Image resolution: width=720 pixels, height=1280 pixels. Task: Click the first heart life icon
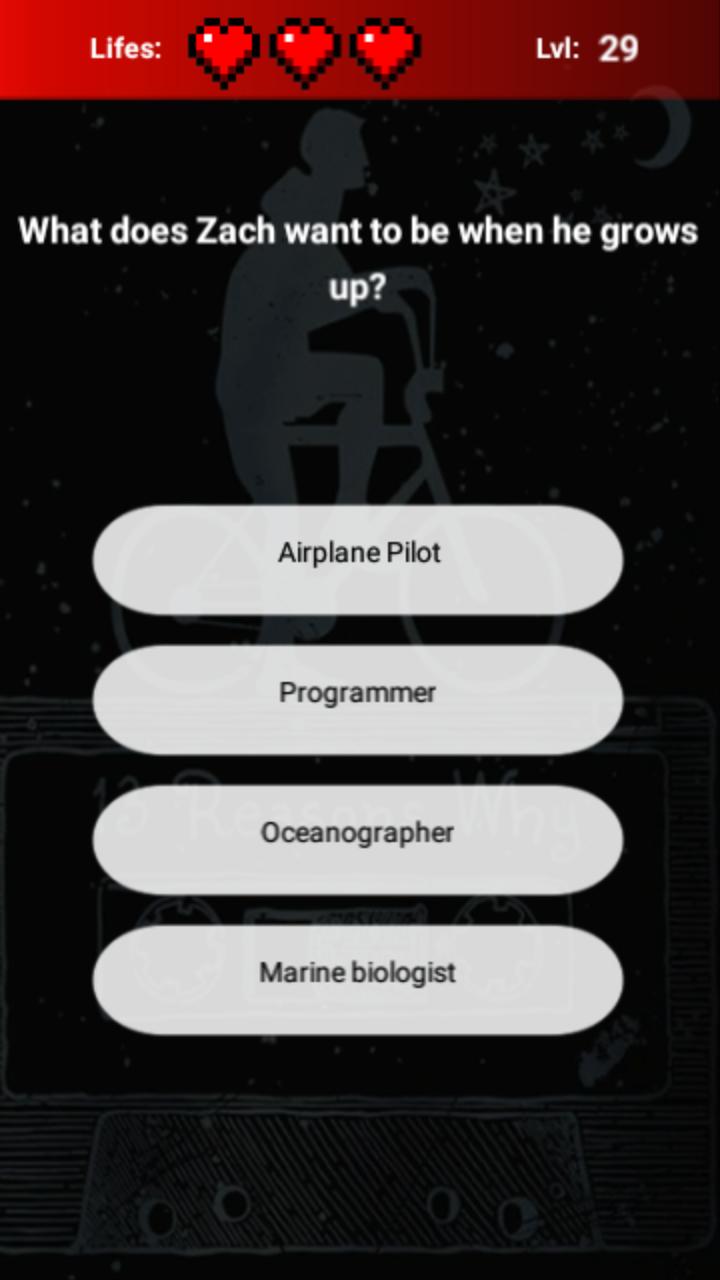pos(222,47)
